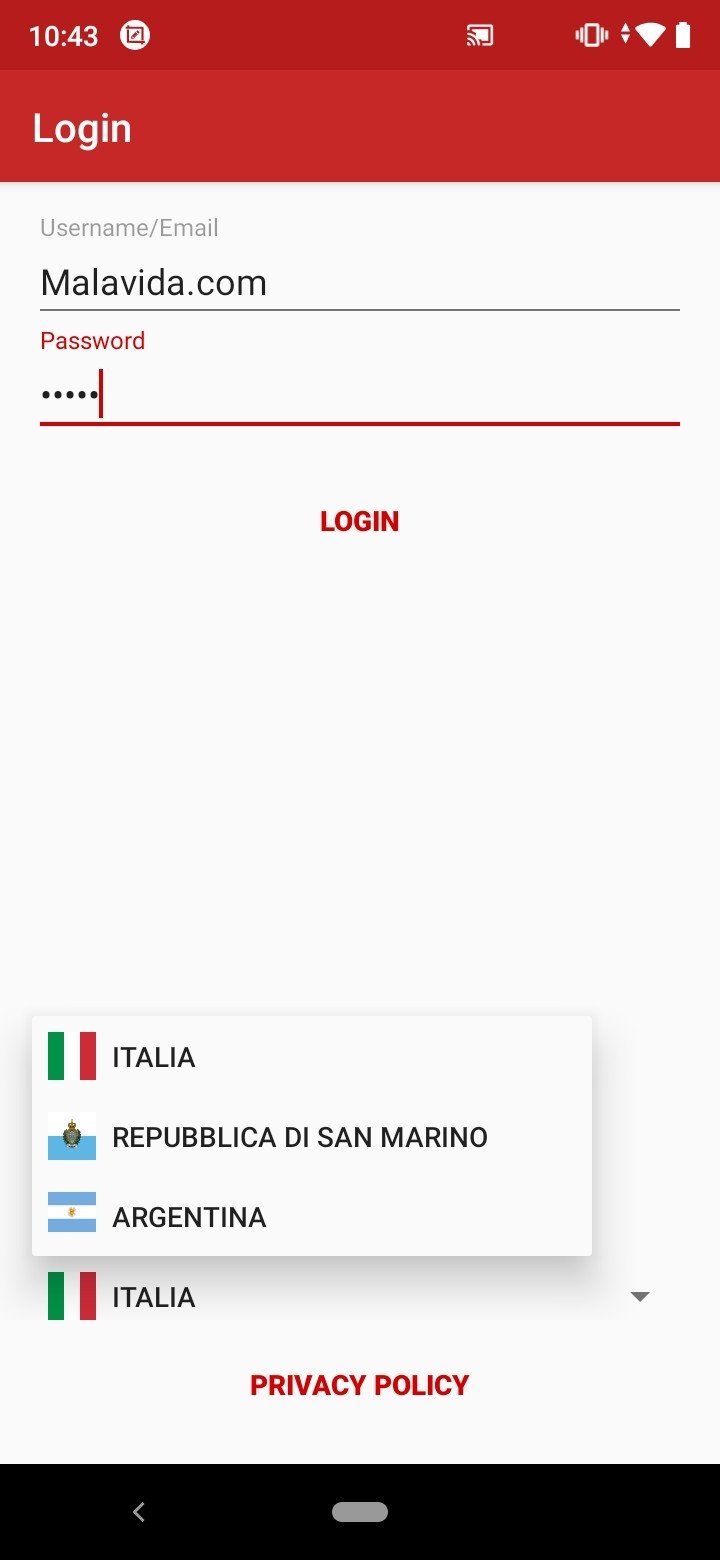The width and height of the screenshot is (720, 1560).
Task: Tap the 10:43 clock in the status bar
Action: coord(64,35)
